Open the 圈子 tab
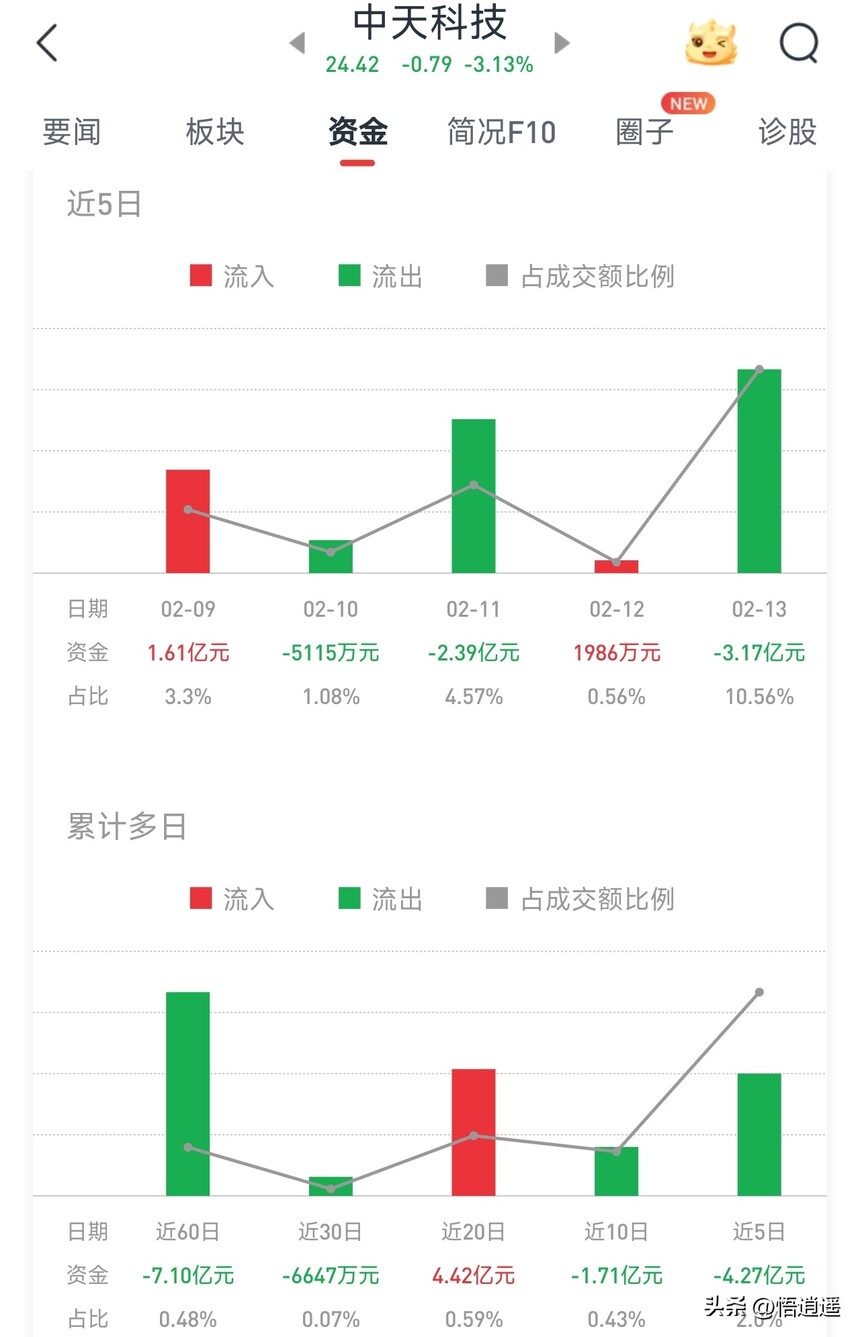This screenshot has width=860, height=1337. (645, 132)
